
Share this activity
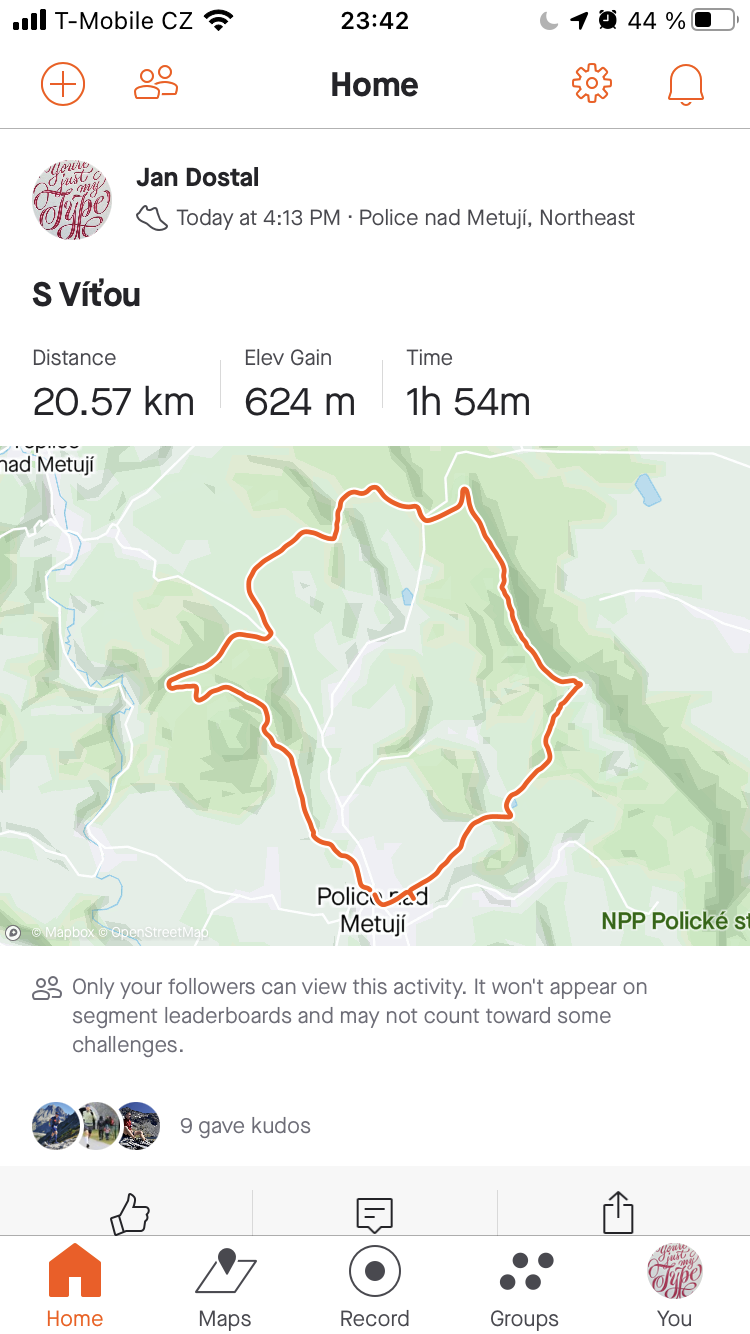[619, 1212]
